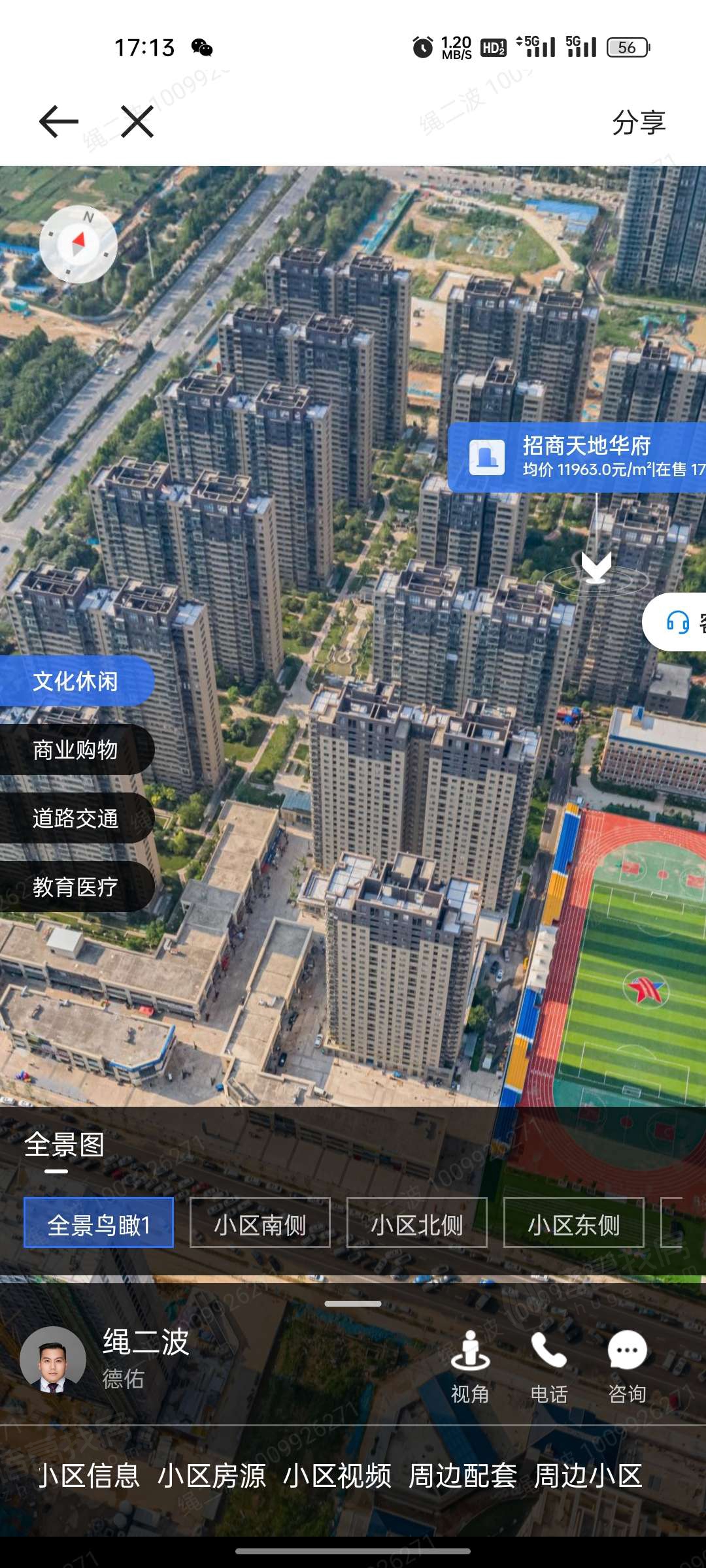The image size is (706, 1568).
Task: Select the 商业购物 category
Action: pos(75,749)
